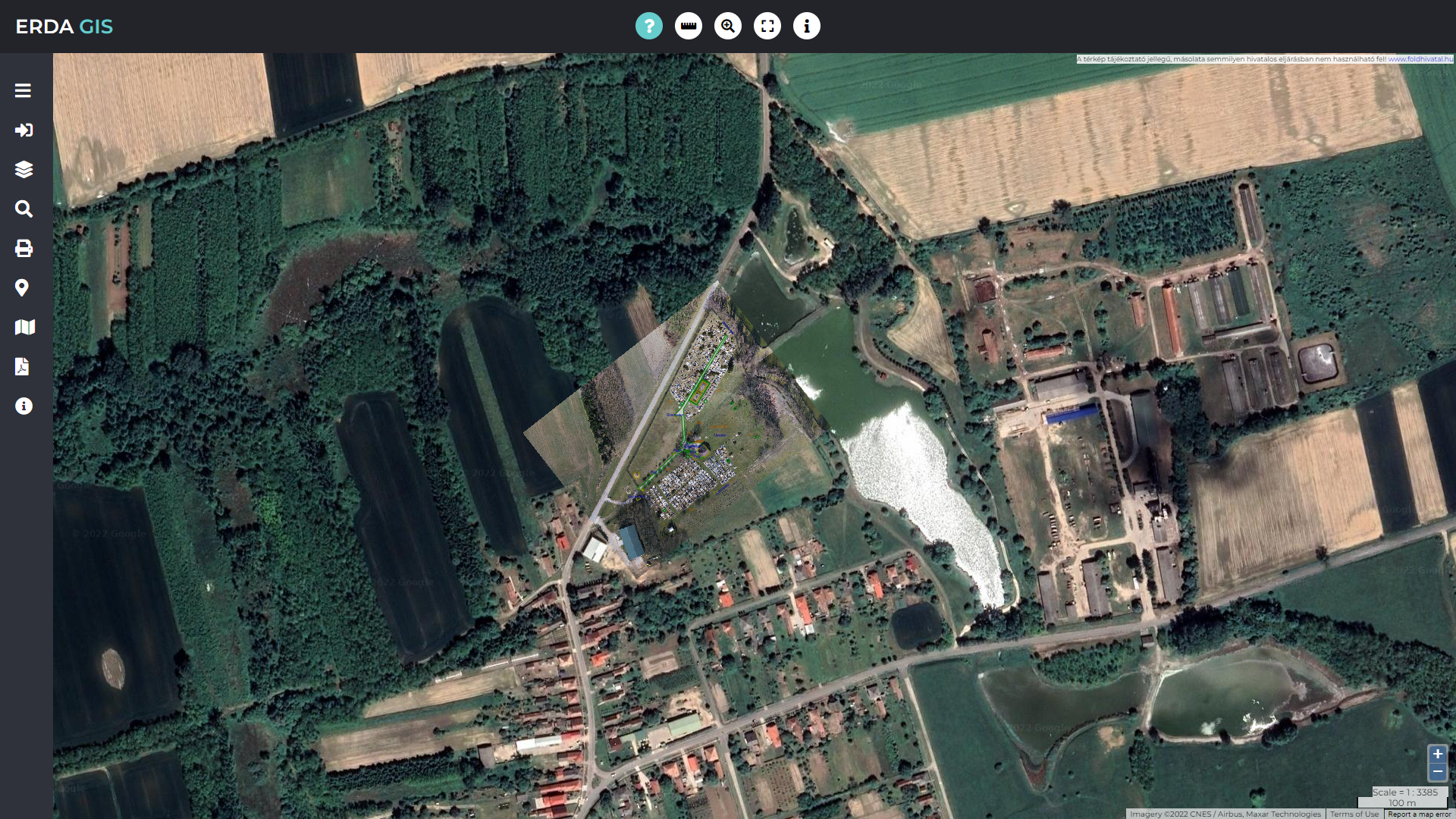Open the Terms of Use link
The height and width of the screenshot is (819, 1456).
click(1354, 814)
